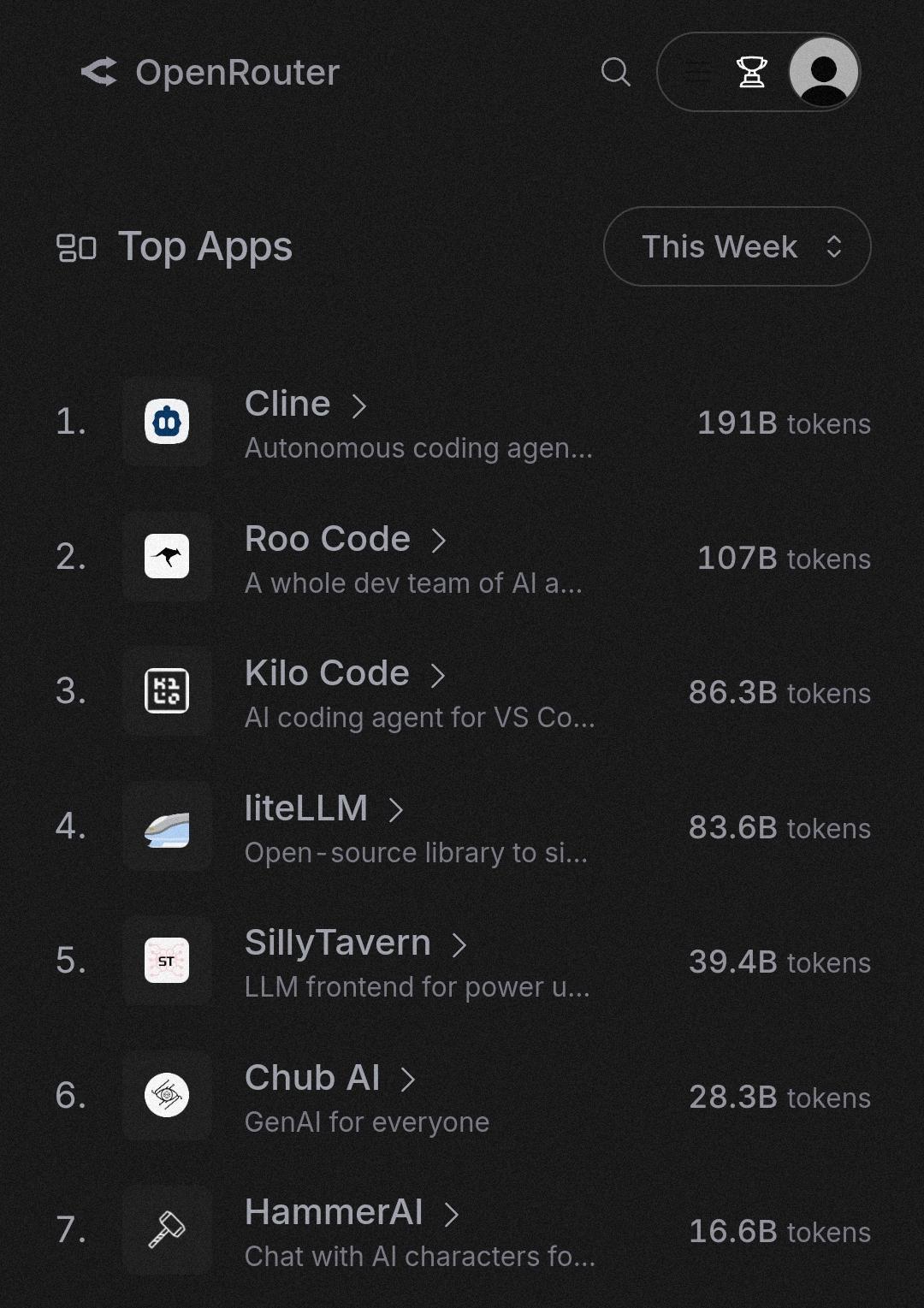Select the Kilo Code app icon
The width and height of the screenshot is (924, 1308).
(167, 691)
